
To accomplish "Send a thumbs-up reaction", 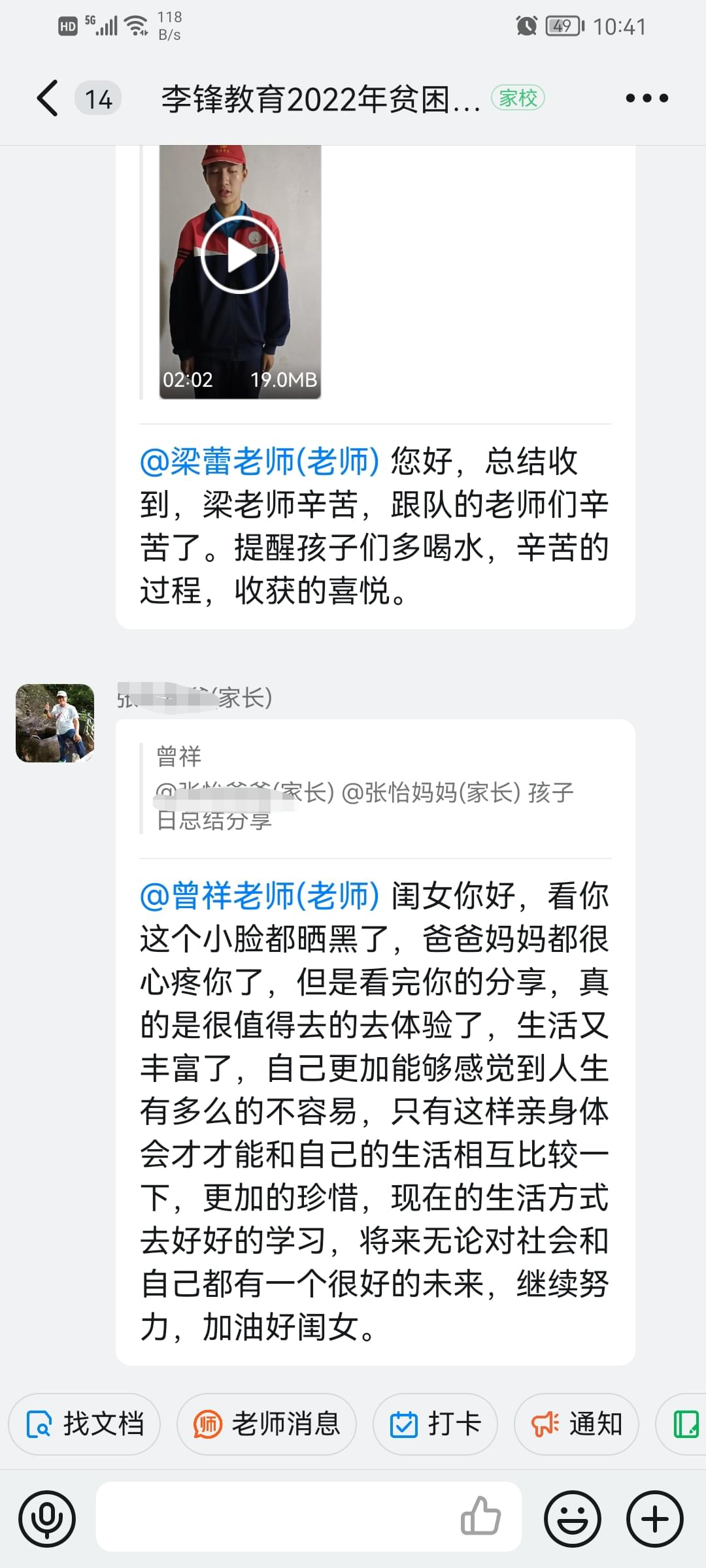I will (480, 1516).
